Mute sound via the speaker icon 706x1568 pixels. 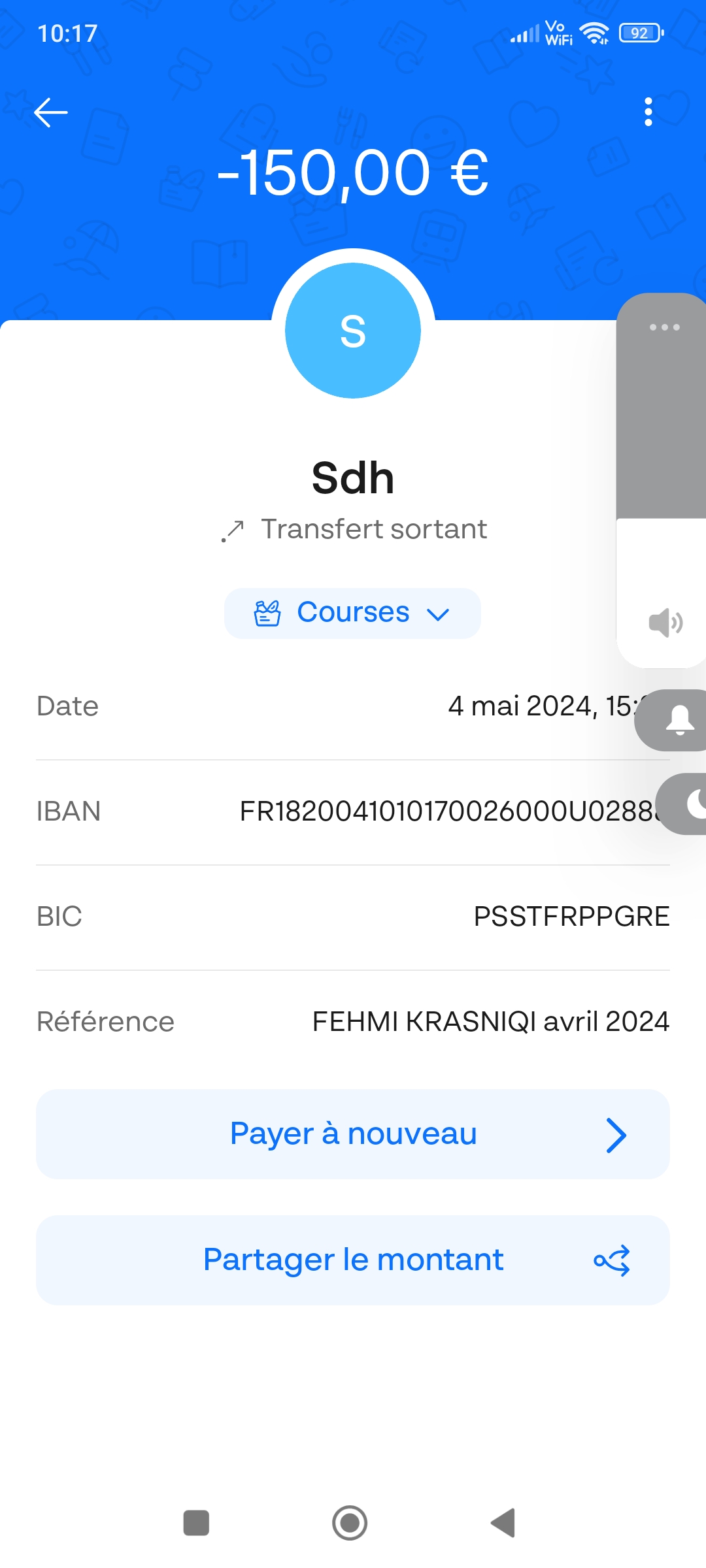pos(665,623)
